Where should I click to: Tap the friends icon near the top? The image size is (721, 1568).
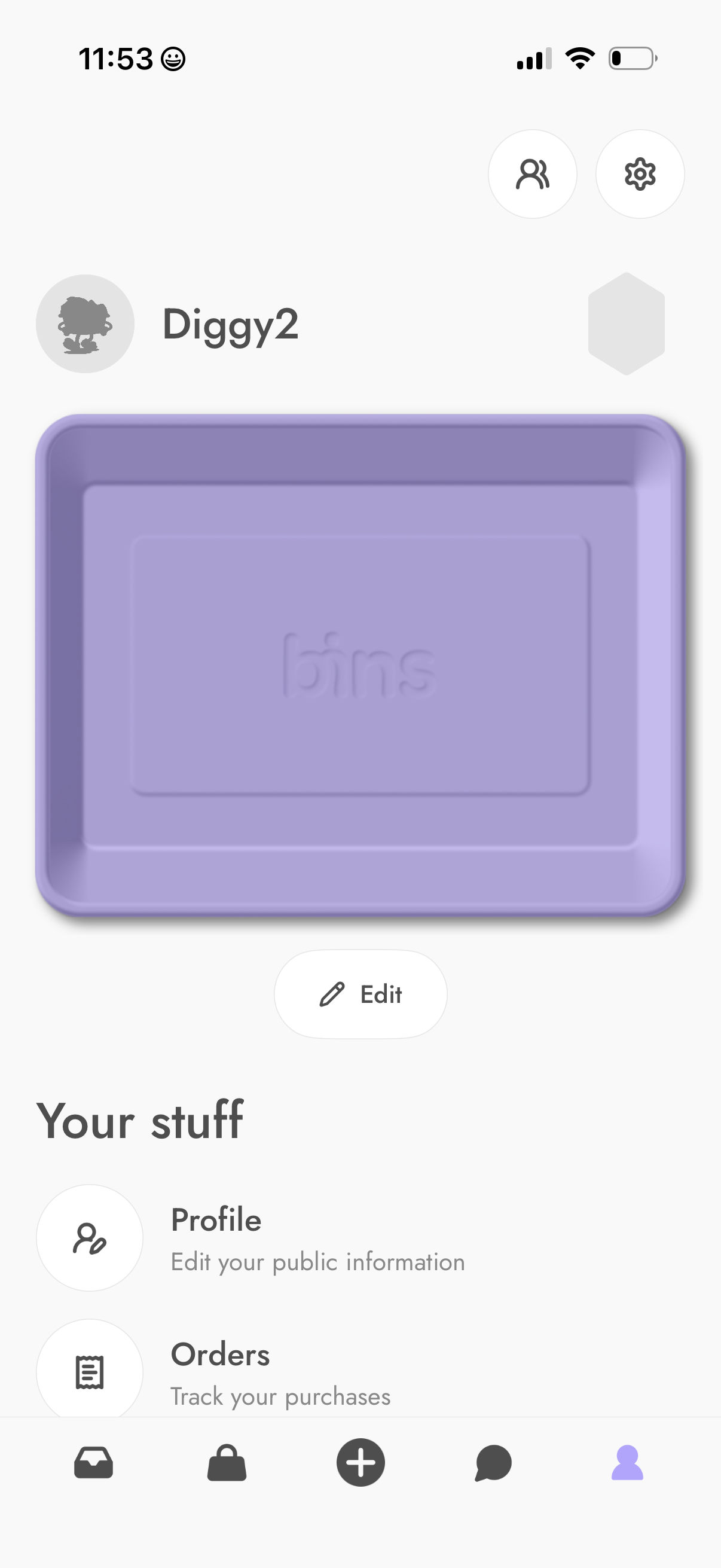[533, 174]
